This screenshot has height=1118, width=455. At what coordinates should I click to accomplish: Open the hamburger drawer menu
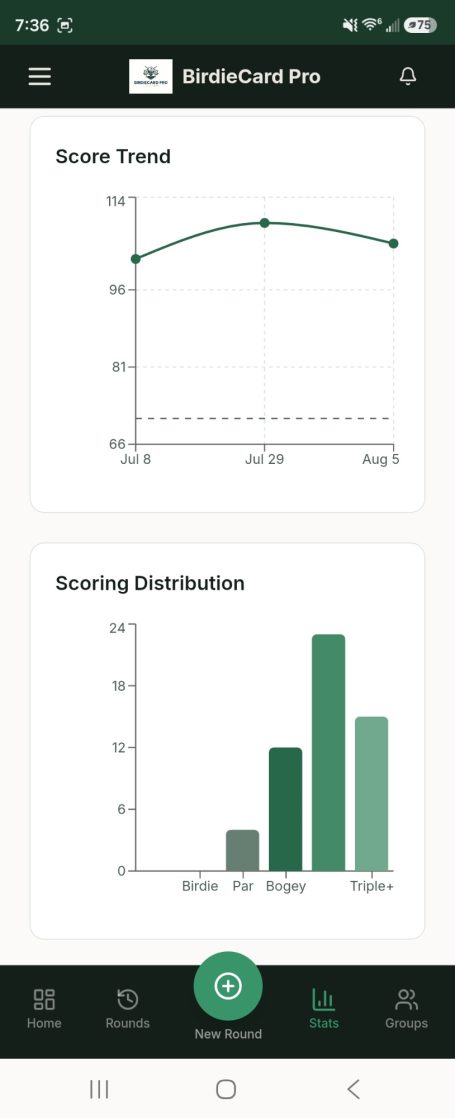(39, 77)
